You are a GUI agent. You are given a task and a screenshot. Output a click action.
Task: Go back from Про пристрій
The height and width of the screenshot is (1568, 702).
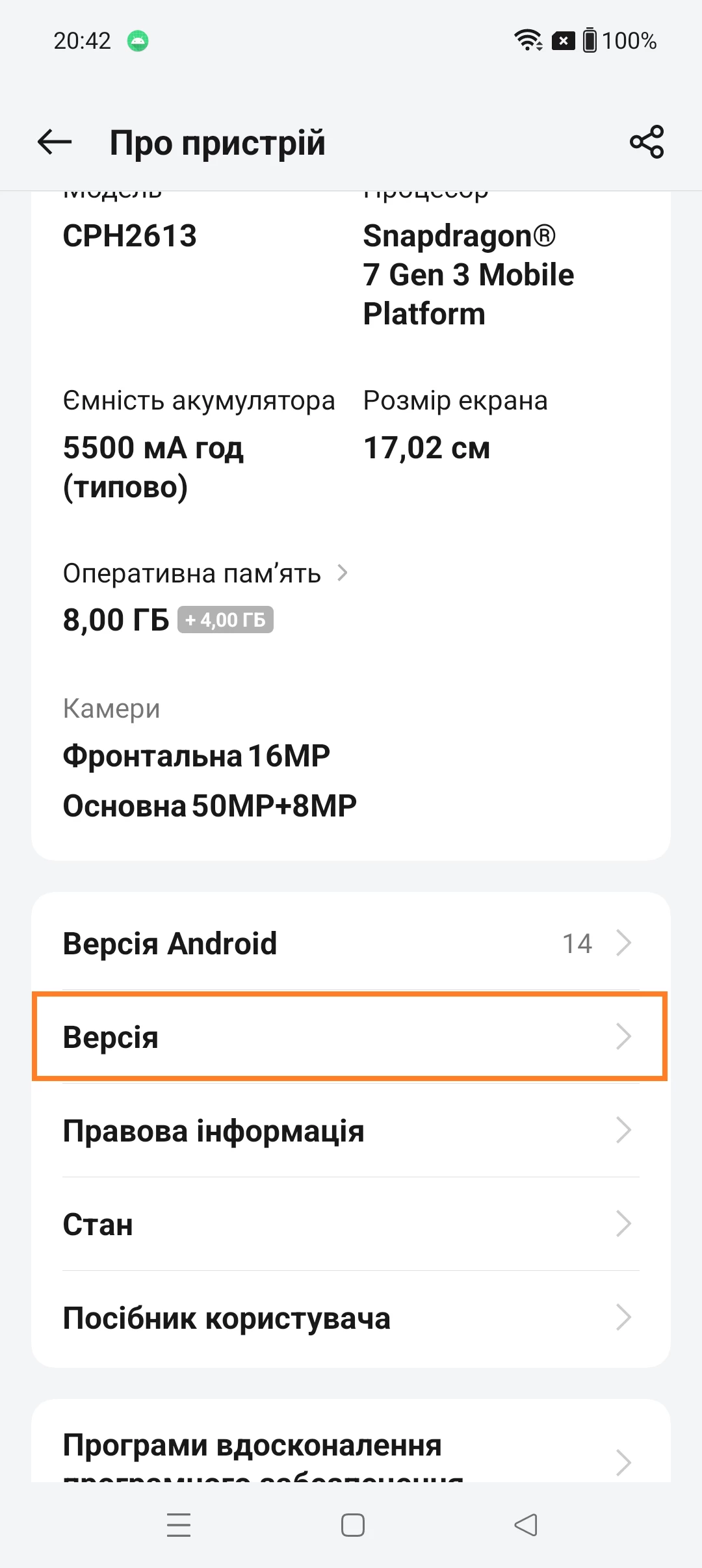pos(55,142)
